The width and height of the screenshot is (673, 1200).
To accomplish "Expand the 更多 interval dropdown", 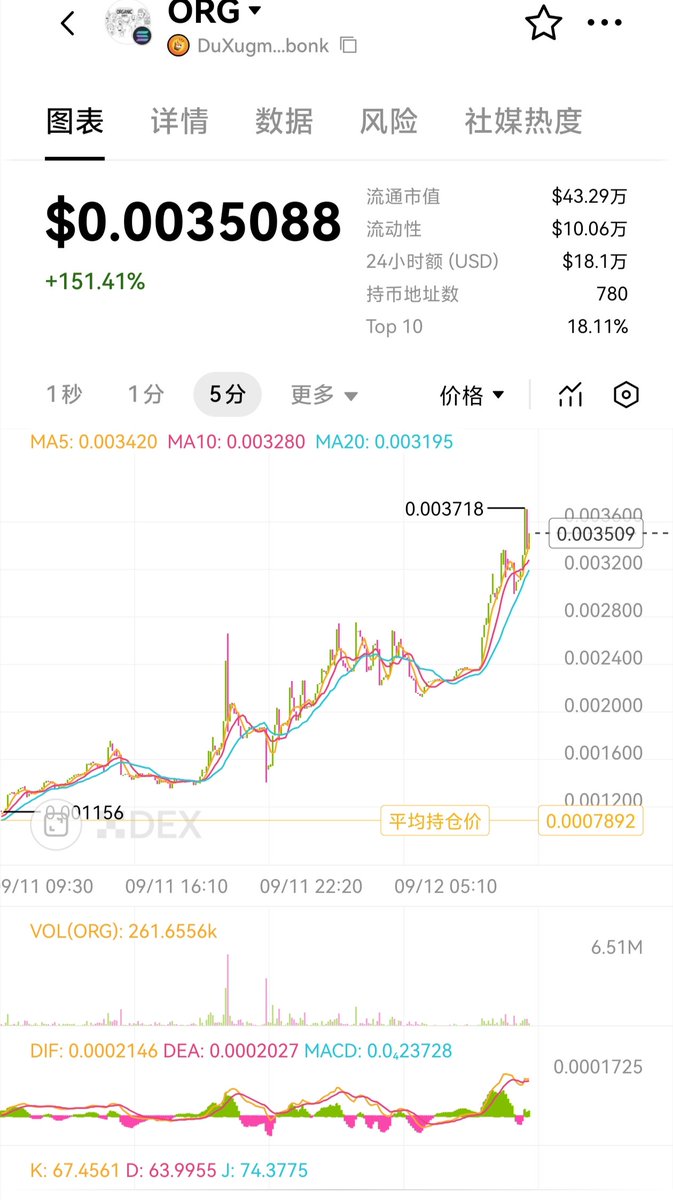I will [323, 395].
